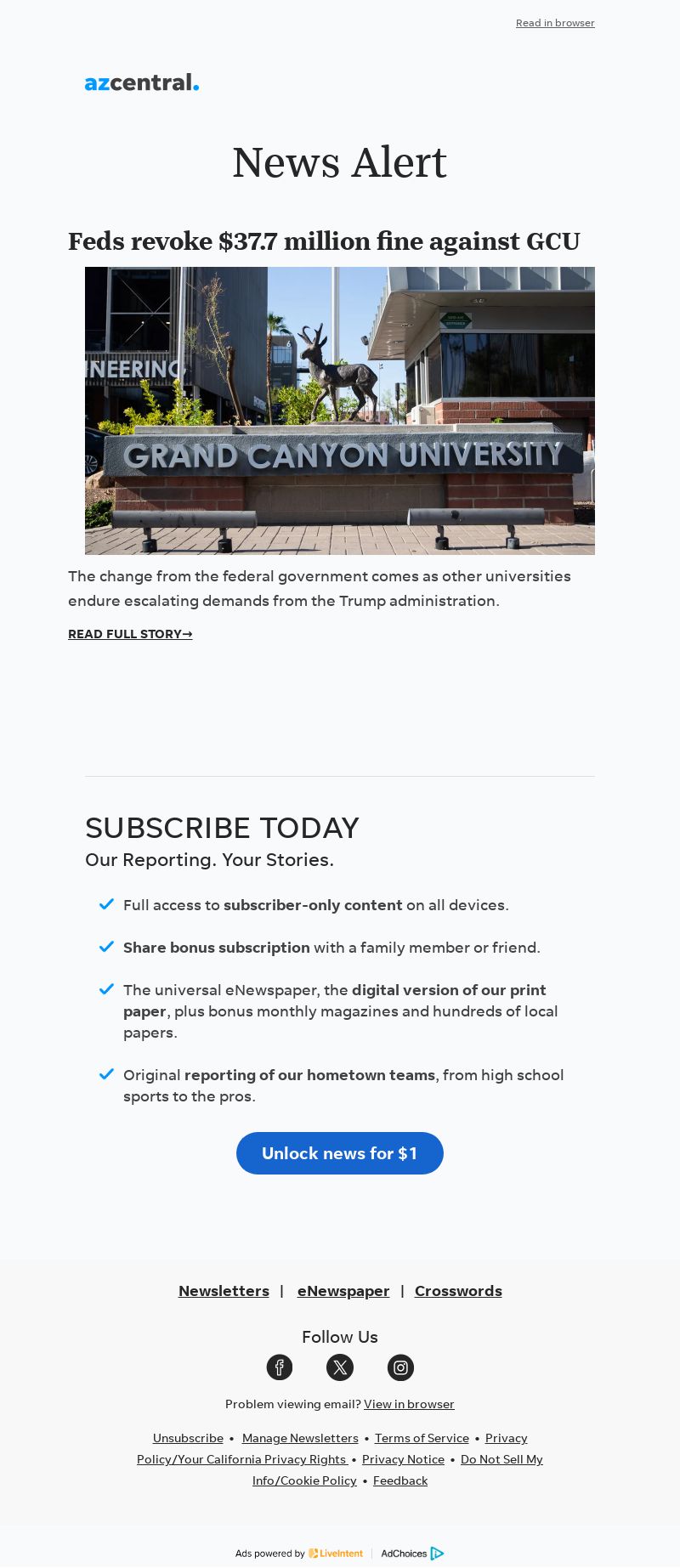Open the AdChoices link

coord(411,1554)
